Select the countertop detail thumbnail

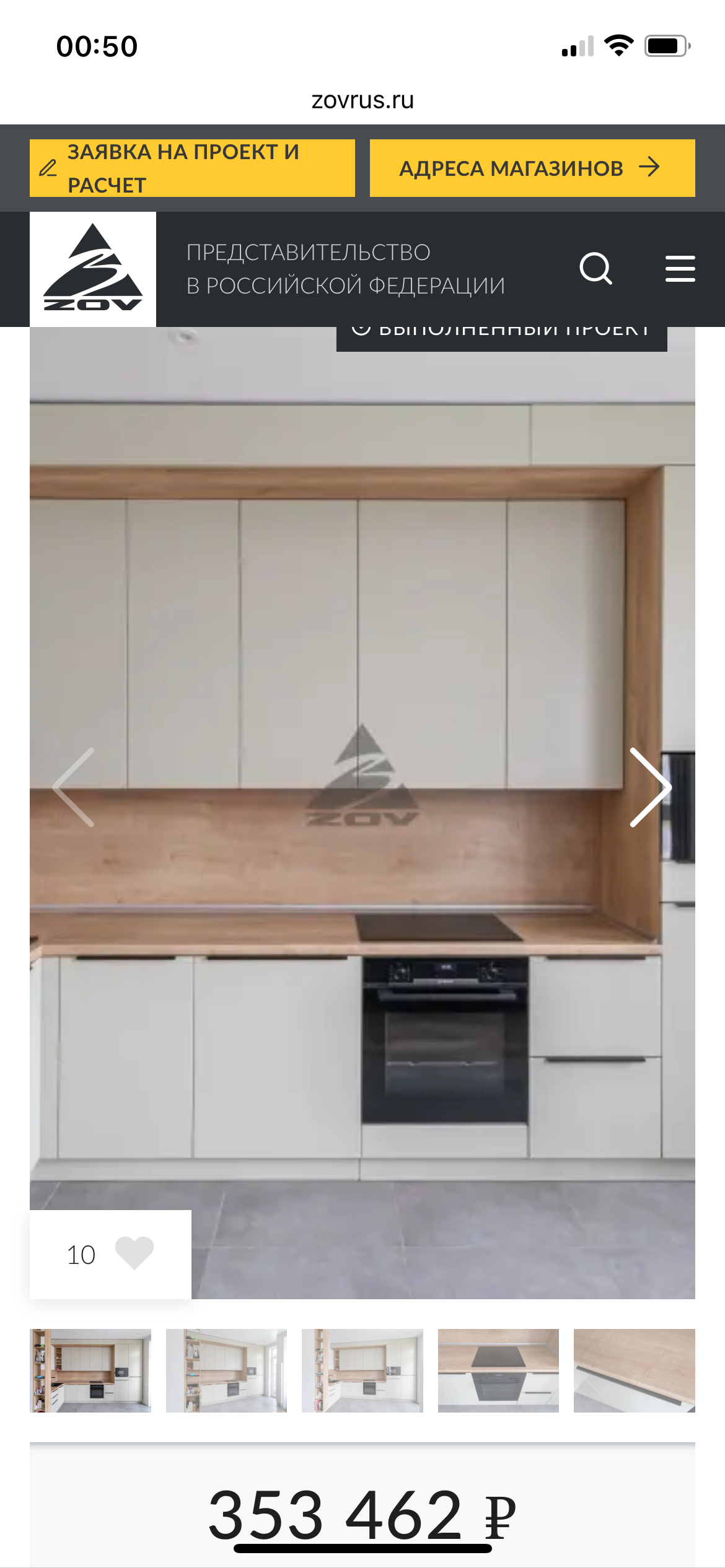pyautogui.click(x=635, y=1370)
